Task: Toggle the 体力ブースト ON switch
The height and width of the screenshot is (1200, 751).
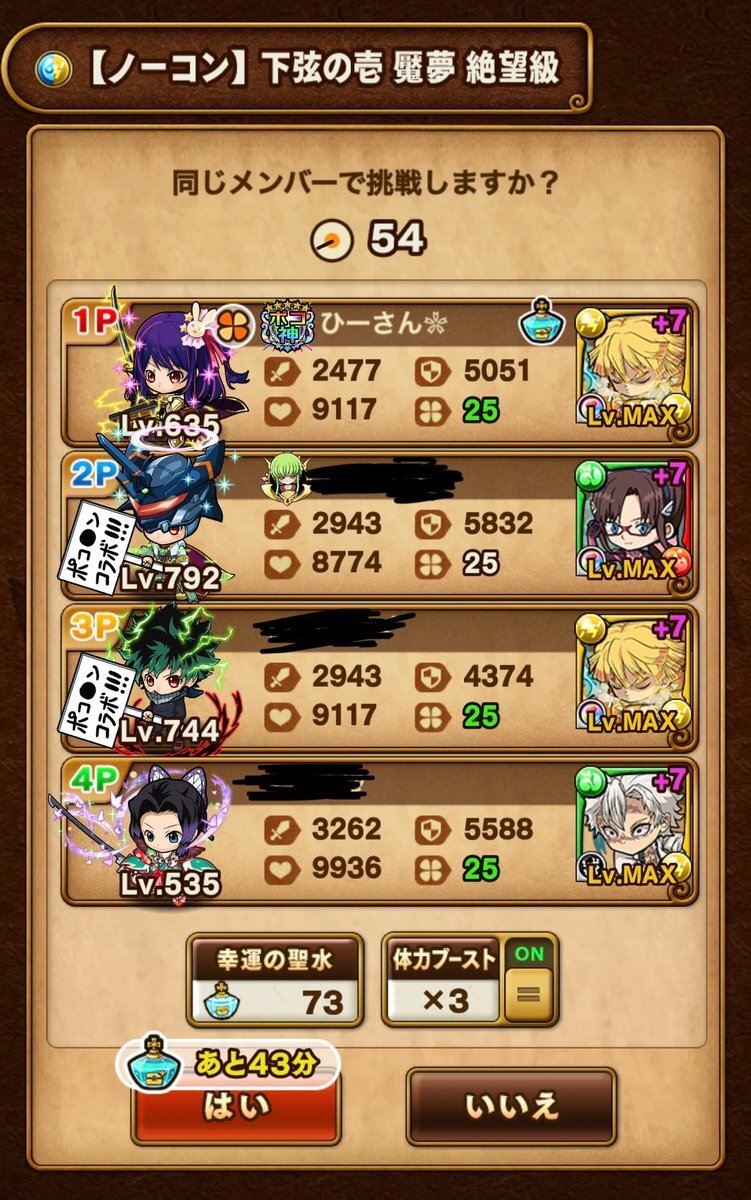Action: point(529,980)
